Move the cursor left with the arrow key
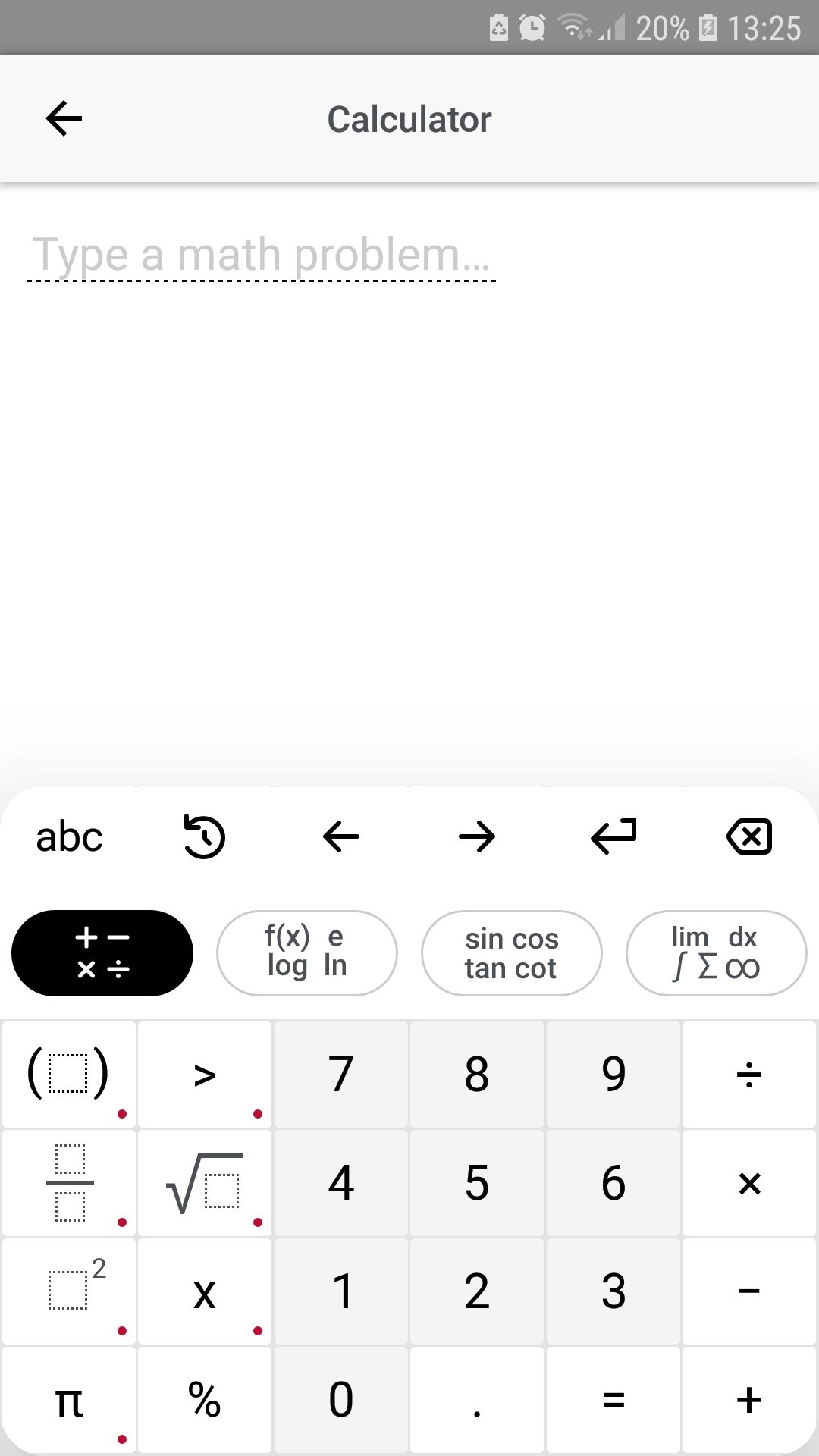The width and height of the screenshot is (819, 1456). (340, 836)
